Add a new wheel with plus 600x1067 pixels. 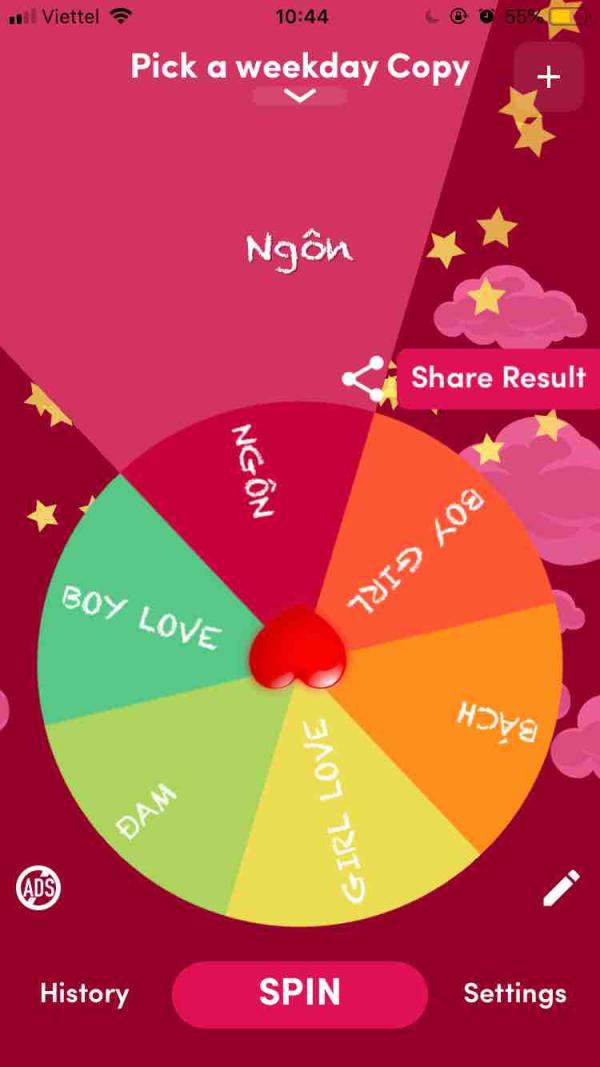(x=548, y=77)
